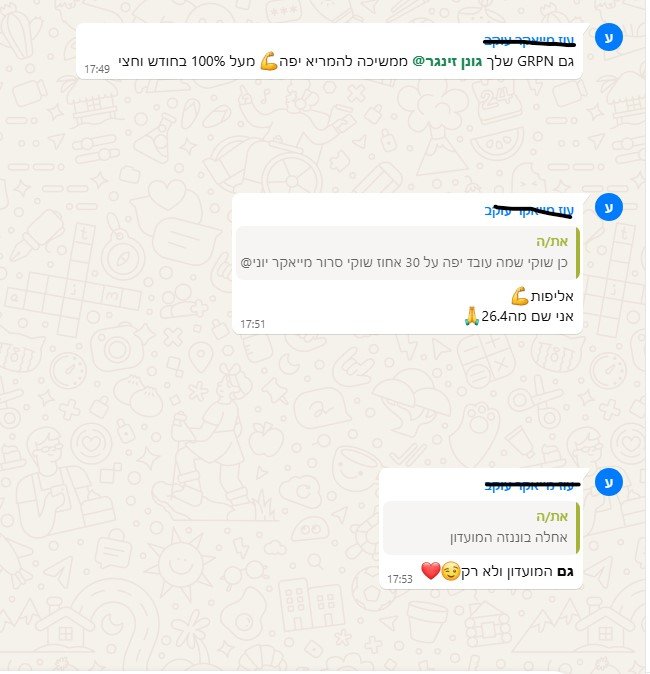Open the sender avatar beside the גם המועדון message

point(609,481)
